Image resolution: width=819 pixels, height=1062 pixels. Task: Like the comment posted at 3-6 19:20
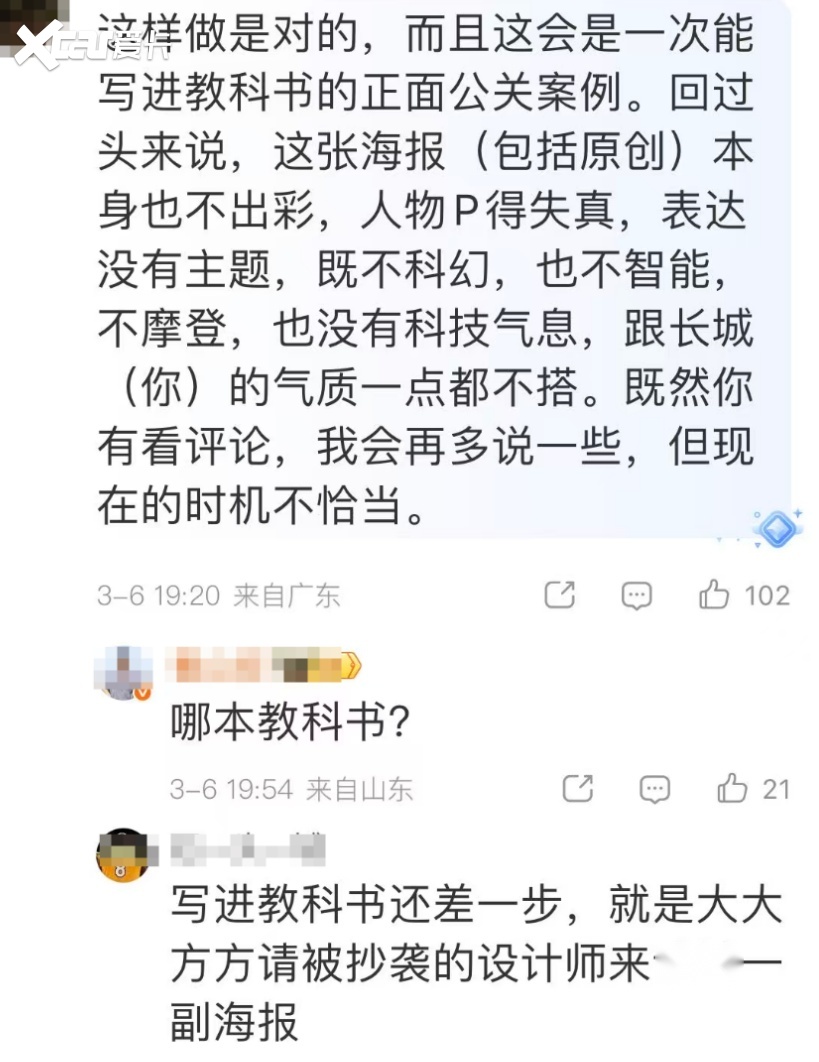(x=714, y=595)
